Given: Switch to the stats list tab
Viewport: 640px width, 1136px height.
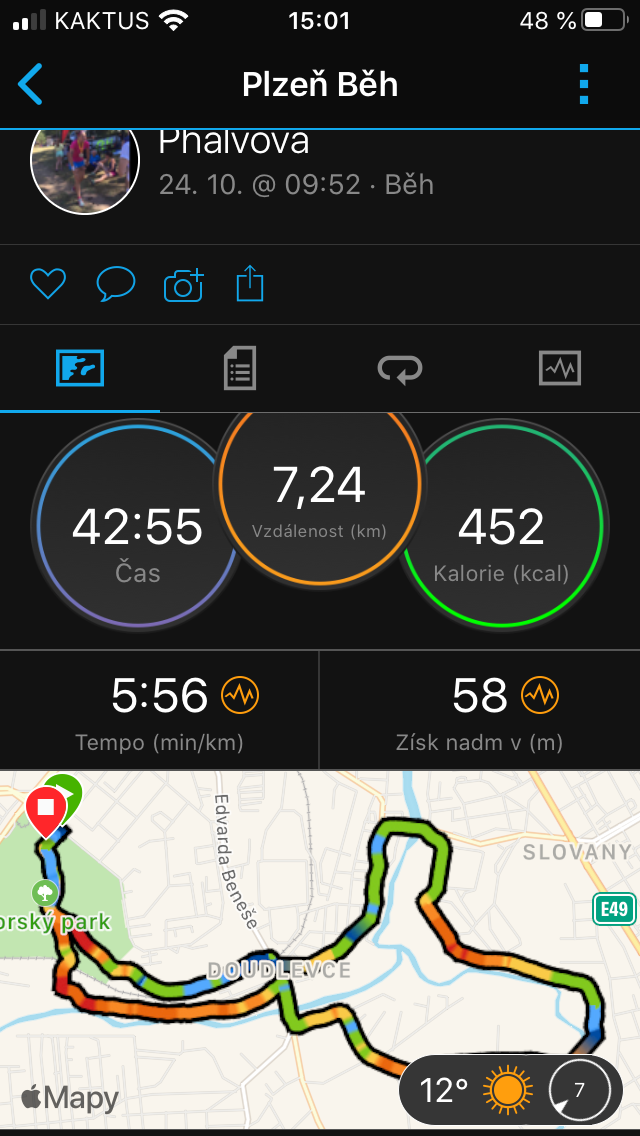Looking at the screenshot, I should click(x=240, y=369).
